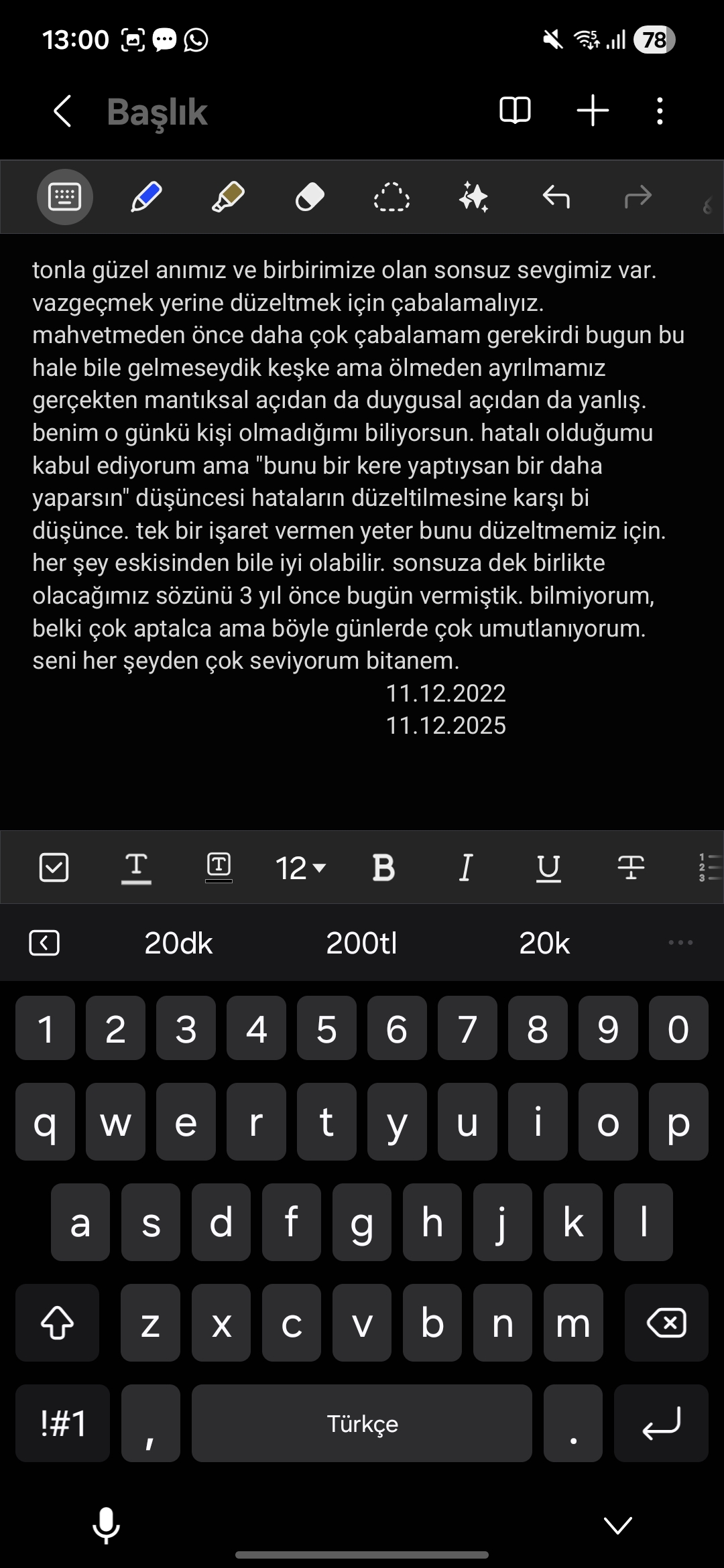Screen dimensions: 724x1568
Task: Hit the backspace key
Action: pyautogui.click(x=666, y=1323)
